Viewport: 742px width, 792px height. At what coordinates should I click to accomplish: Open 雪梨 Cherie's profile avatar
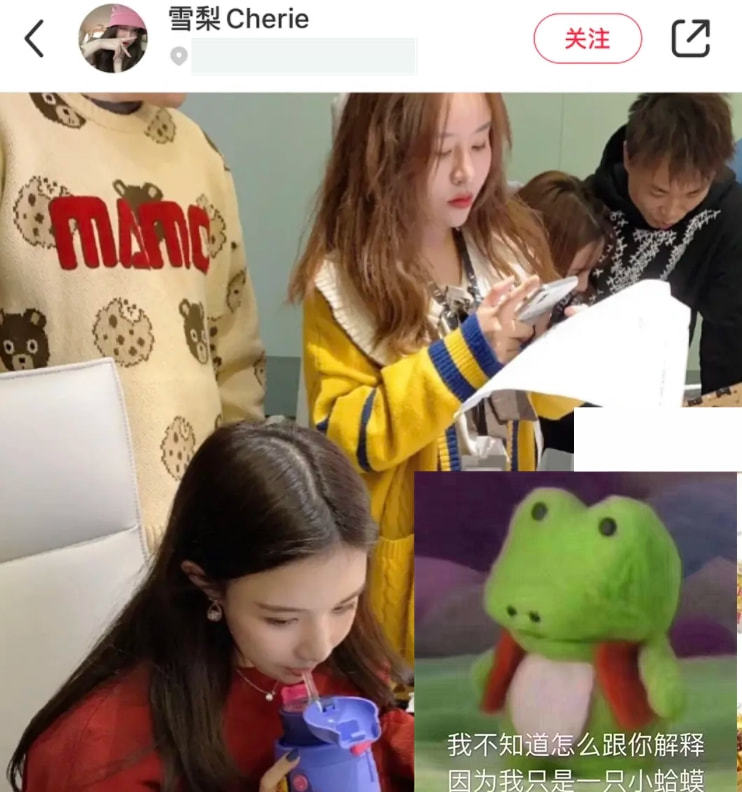pyautogui.click(x=113, y=39)
